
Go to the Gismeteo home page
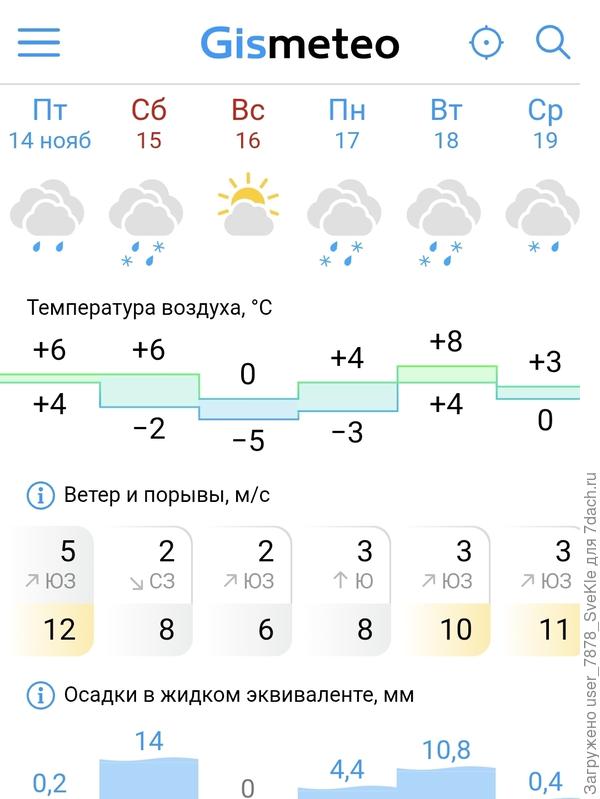299,43
